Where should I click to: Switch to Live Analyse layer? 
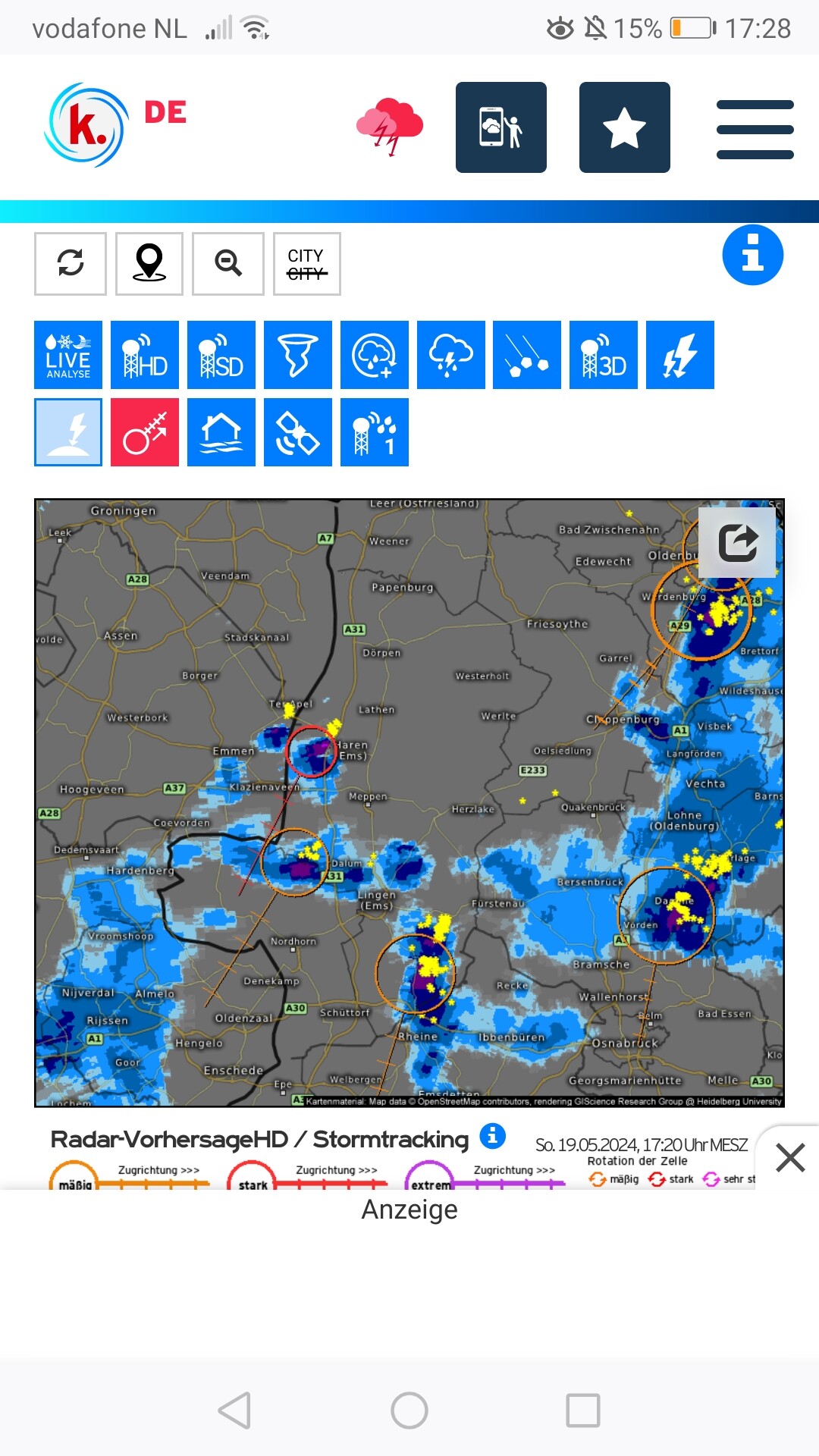pos(68,355)
